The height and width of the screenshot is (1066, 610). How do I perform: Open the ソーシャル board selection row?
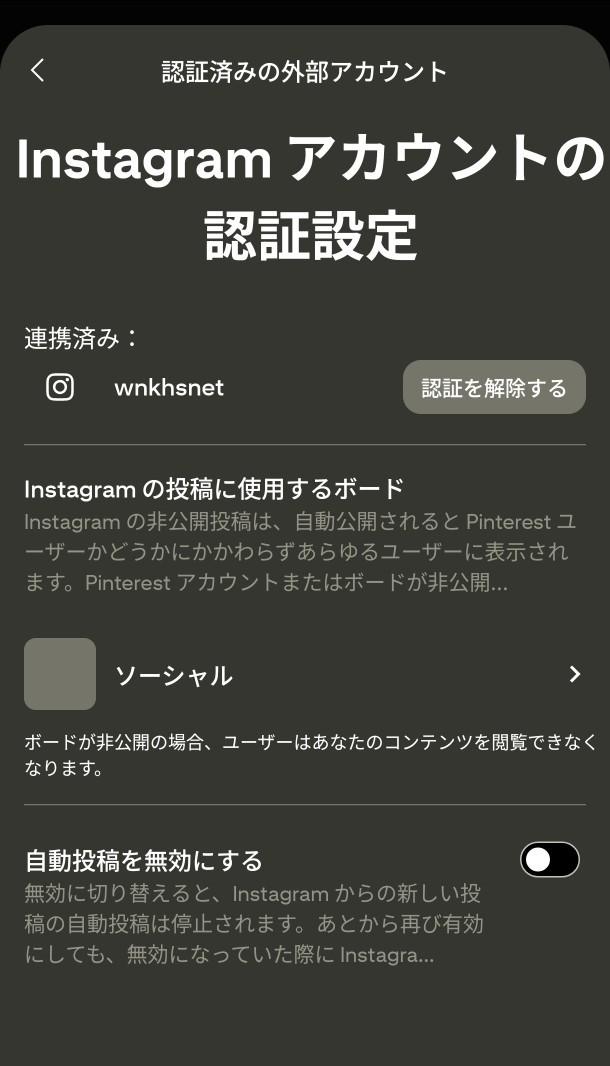coord(305,674)
